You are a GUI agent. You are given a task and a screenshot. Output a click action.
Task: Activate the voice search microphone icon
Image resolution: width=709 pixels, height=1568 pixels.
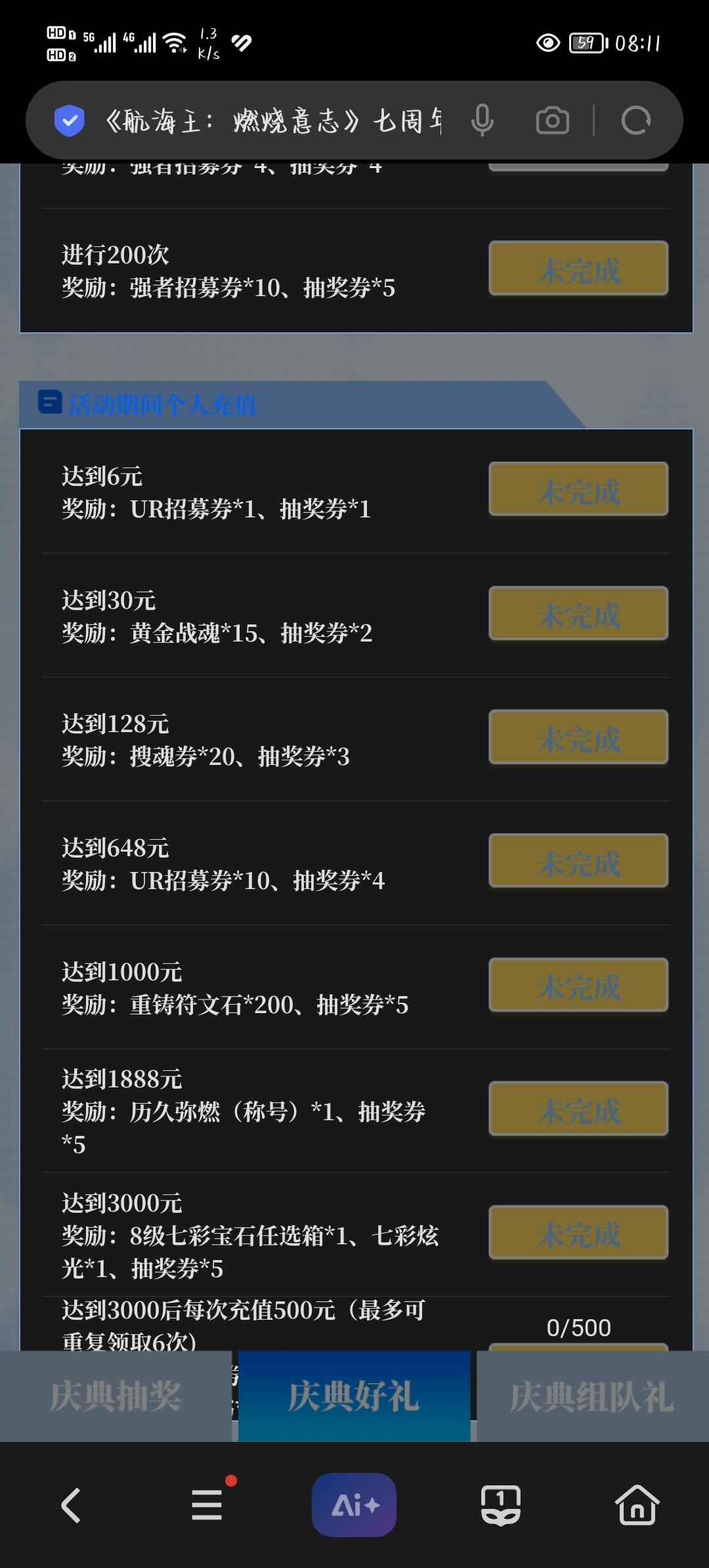coord(483,120)
